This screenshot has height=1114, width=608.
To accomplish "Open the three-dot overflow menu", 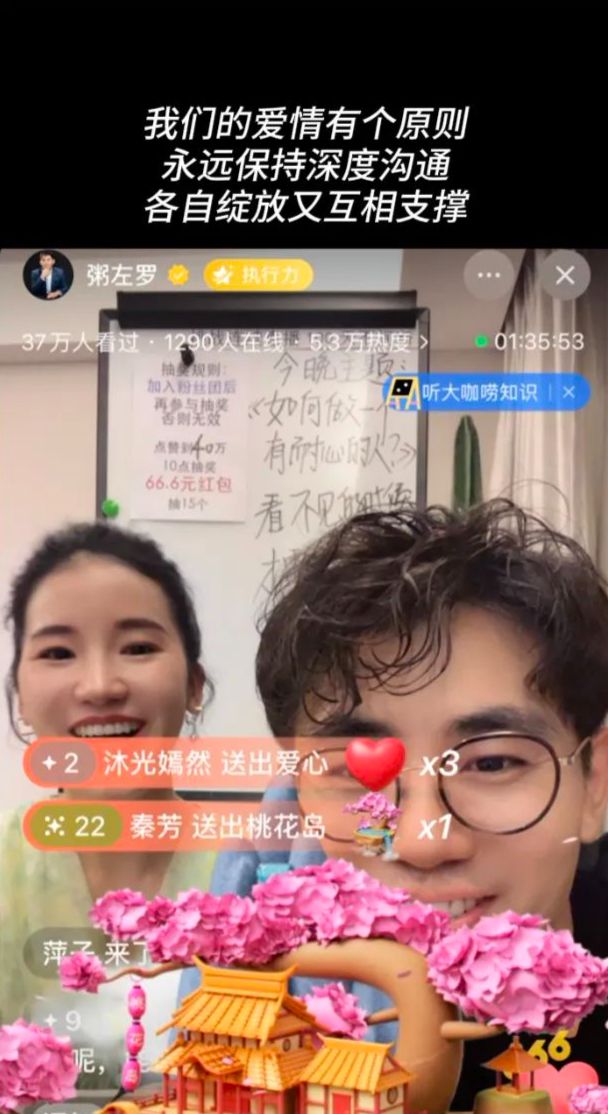I will pos(488,275).
